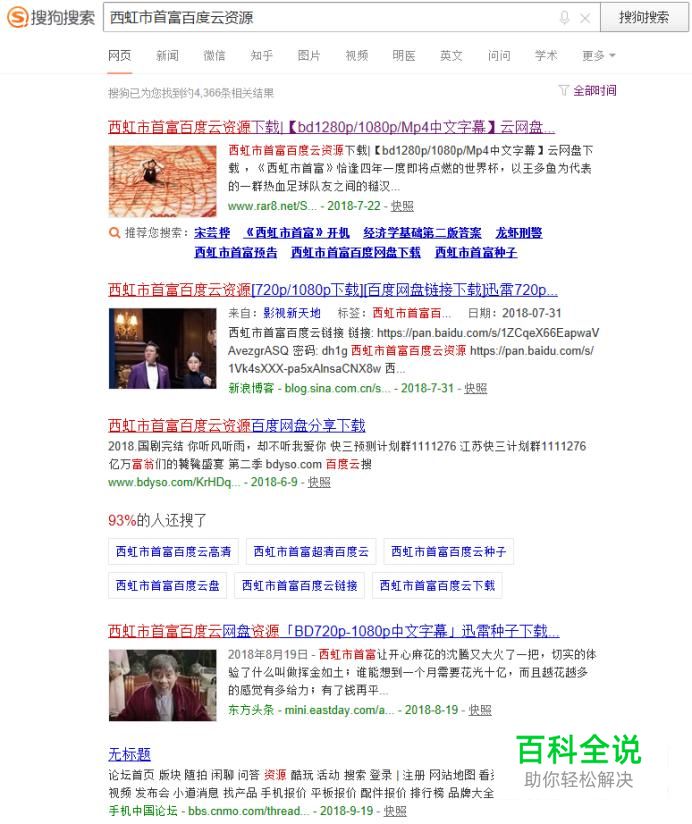Open the 无标题 result link
The image size is (692, 824).
coord(129,754)
